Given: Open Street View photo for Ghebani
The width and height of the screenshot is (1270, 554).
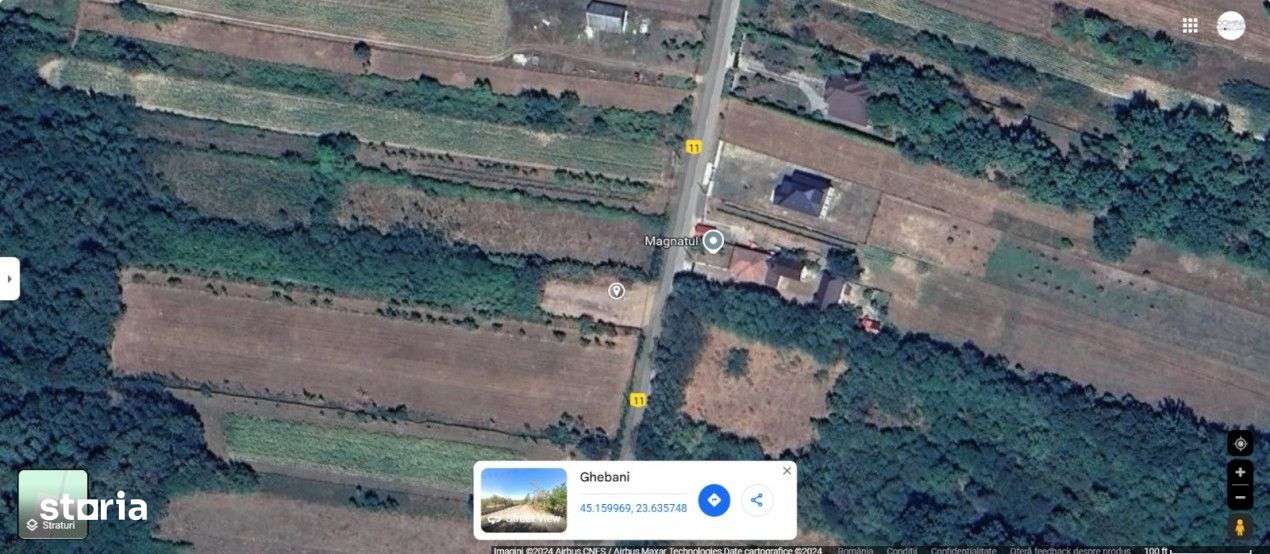Looking at the screenshot, I should (x=523, y=500).
